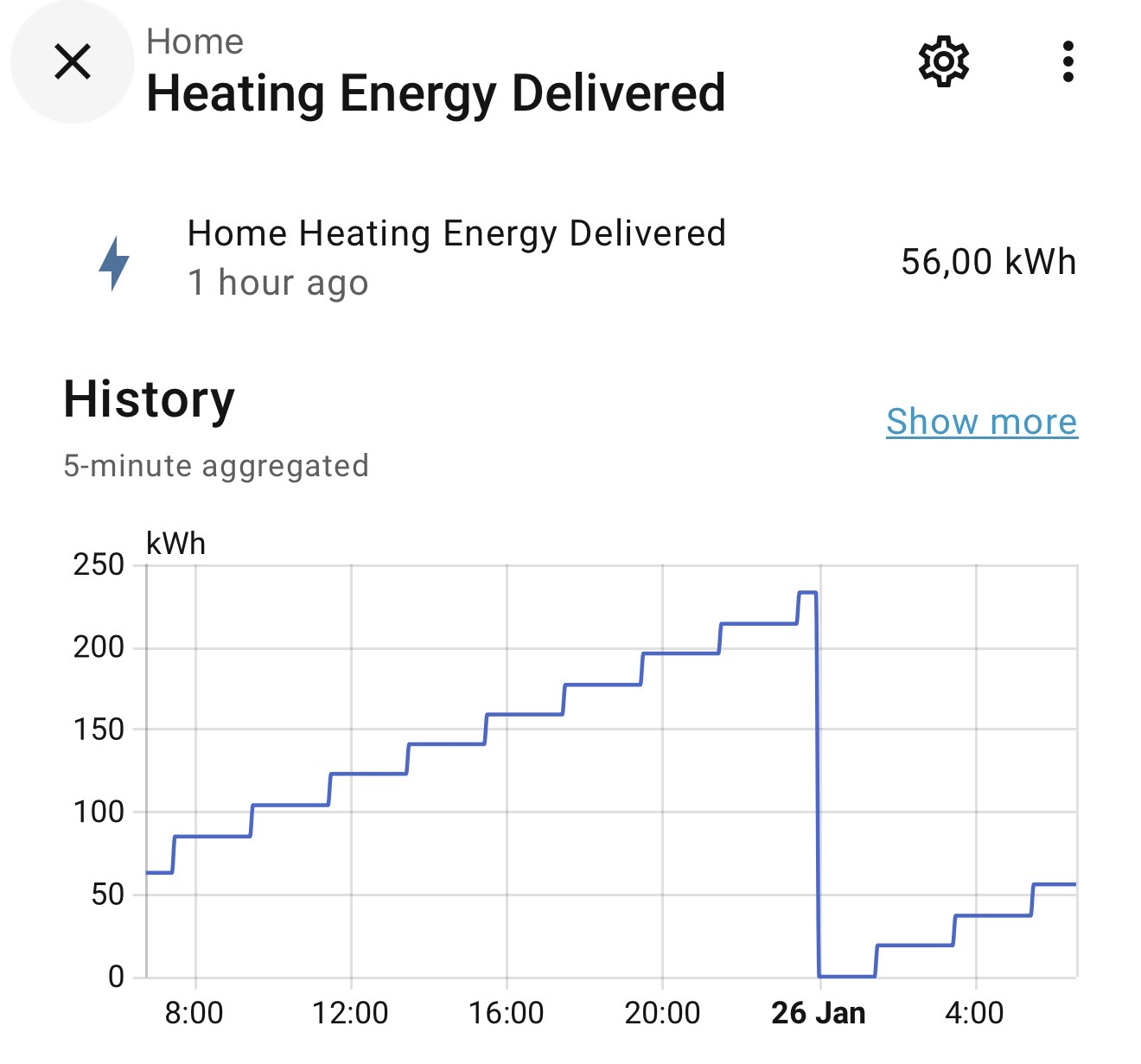
Task: Tap the Show more history link
Action: (x=982, y=422)
